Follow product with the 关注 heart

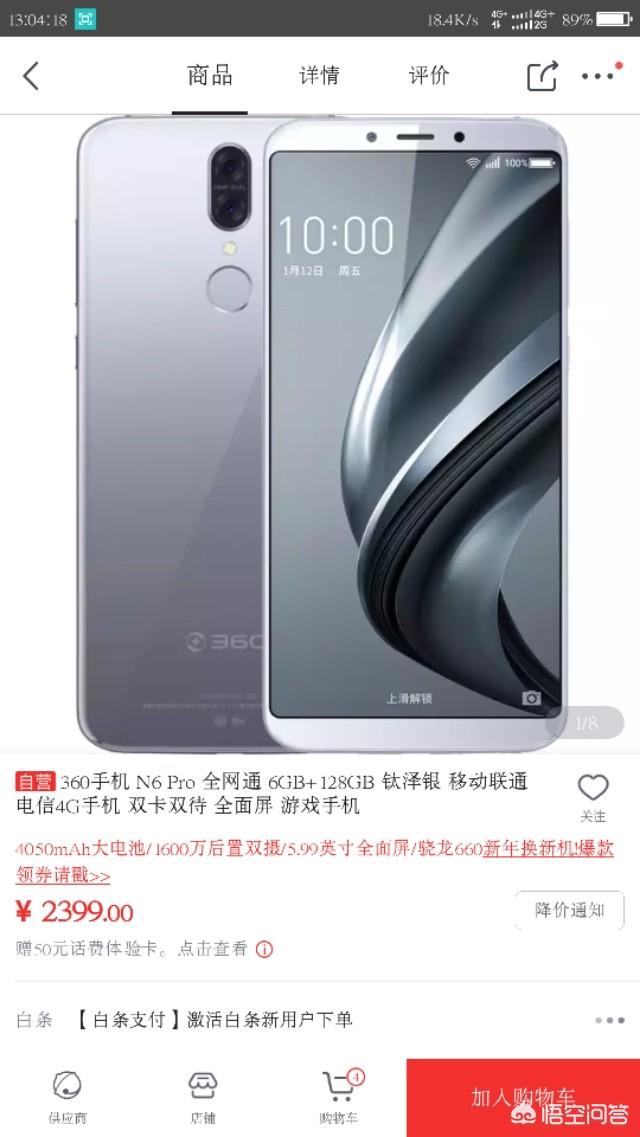pos(593,797)
